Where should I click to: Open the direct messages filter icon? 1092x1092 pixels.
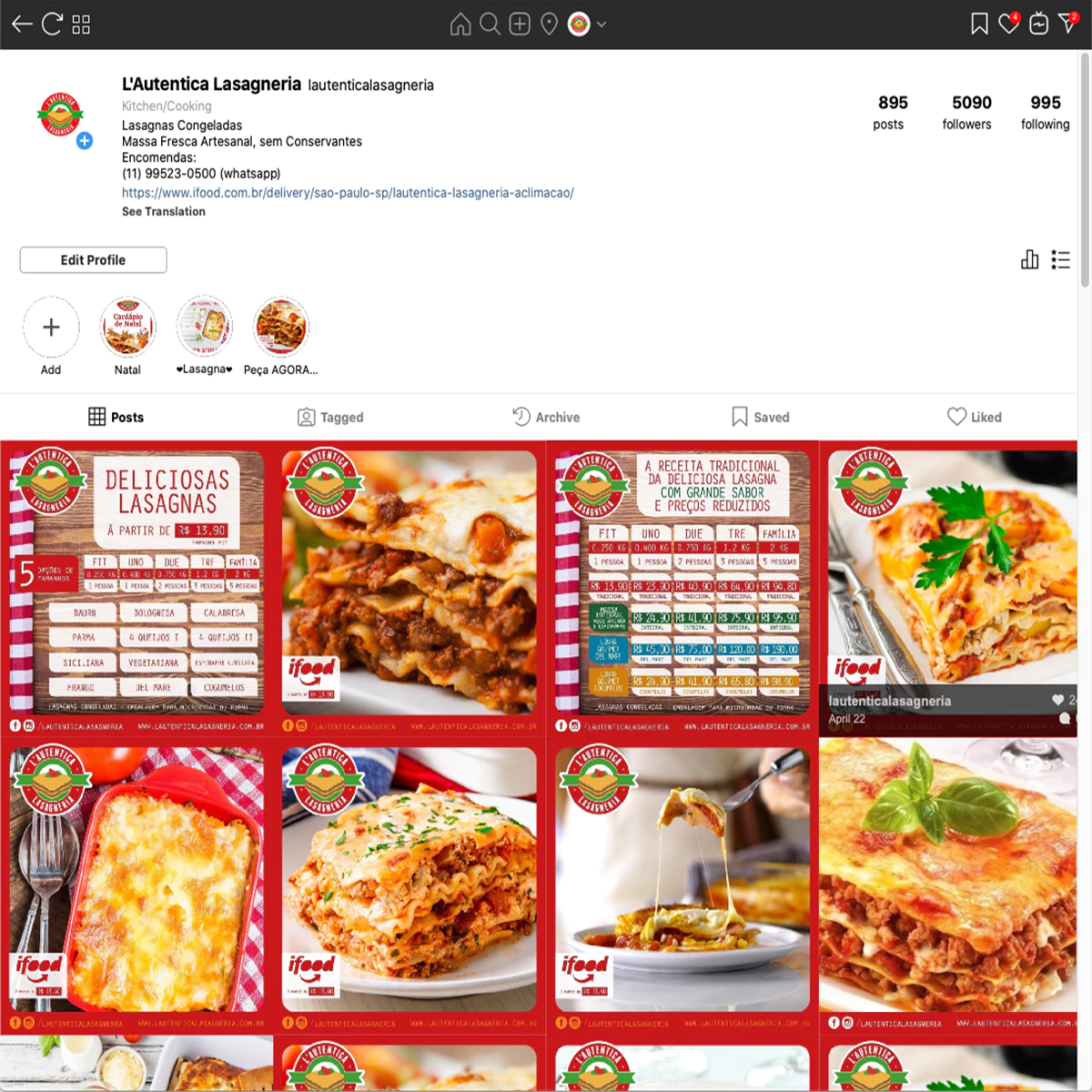1067,25
